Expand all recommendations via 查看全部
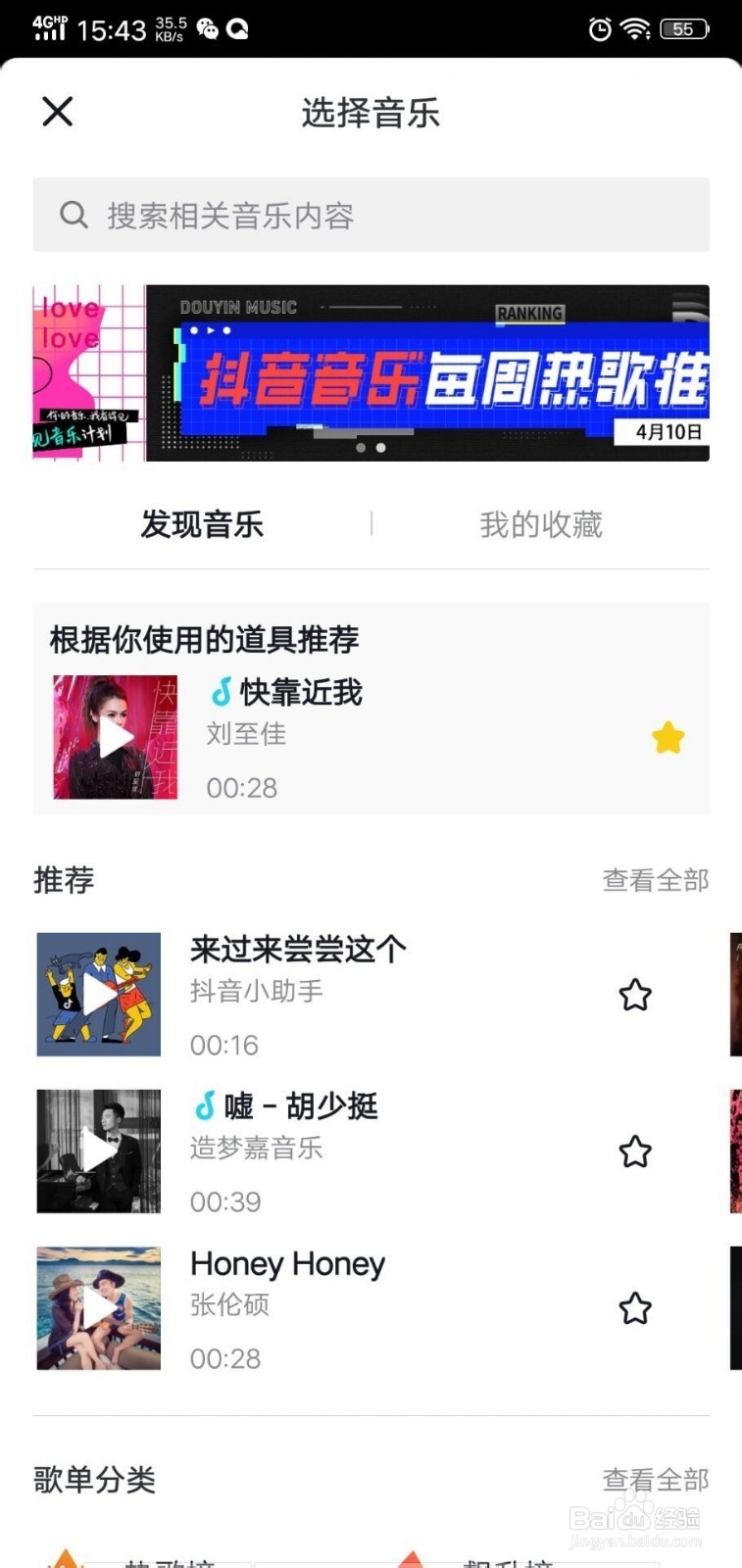Viewport: 742px width, 1568px height. [x=655, y=880]
